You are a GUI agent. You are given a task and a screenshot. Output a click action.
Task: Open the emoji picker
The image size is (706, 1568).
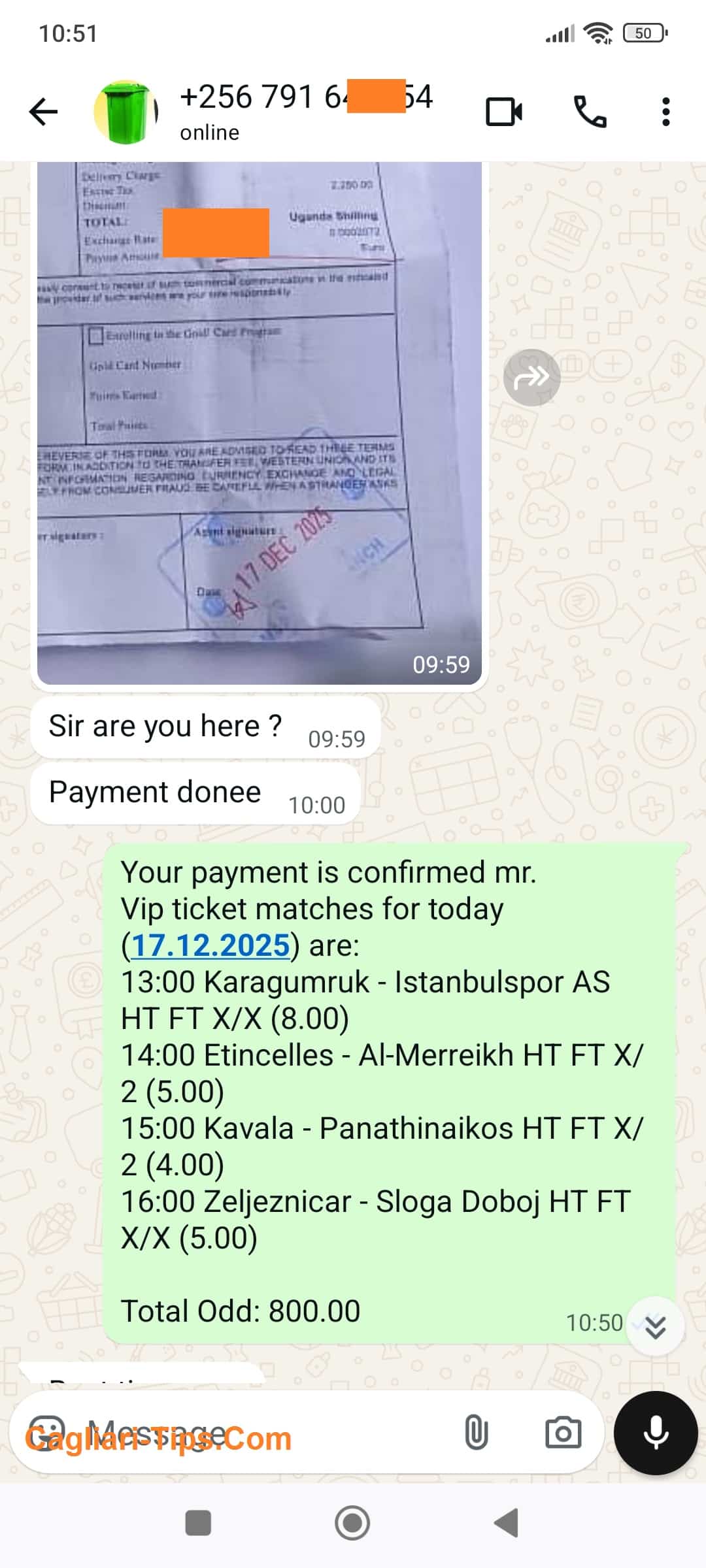pos(47,1433)
